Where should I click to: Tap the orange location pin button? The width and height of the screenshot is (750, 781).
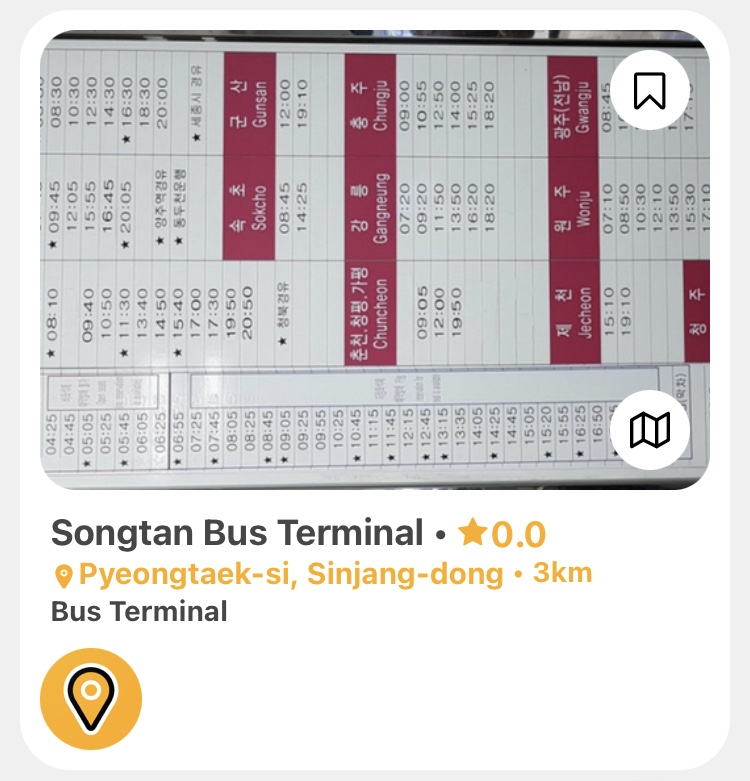[91, 698]
